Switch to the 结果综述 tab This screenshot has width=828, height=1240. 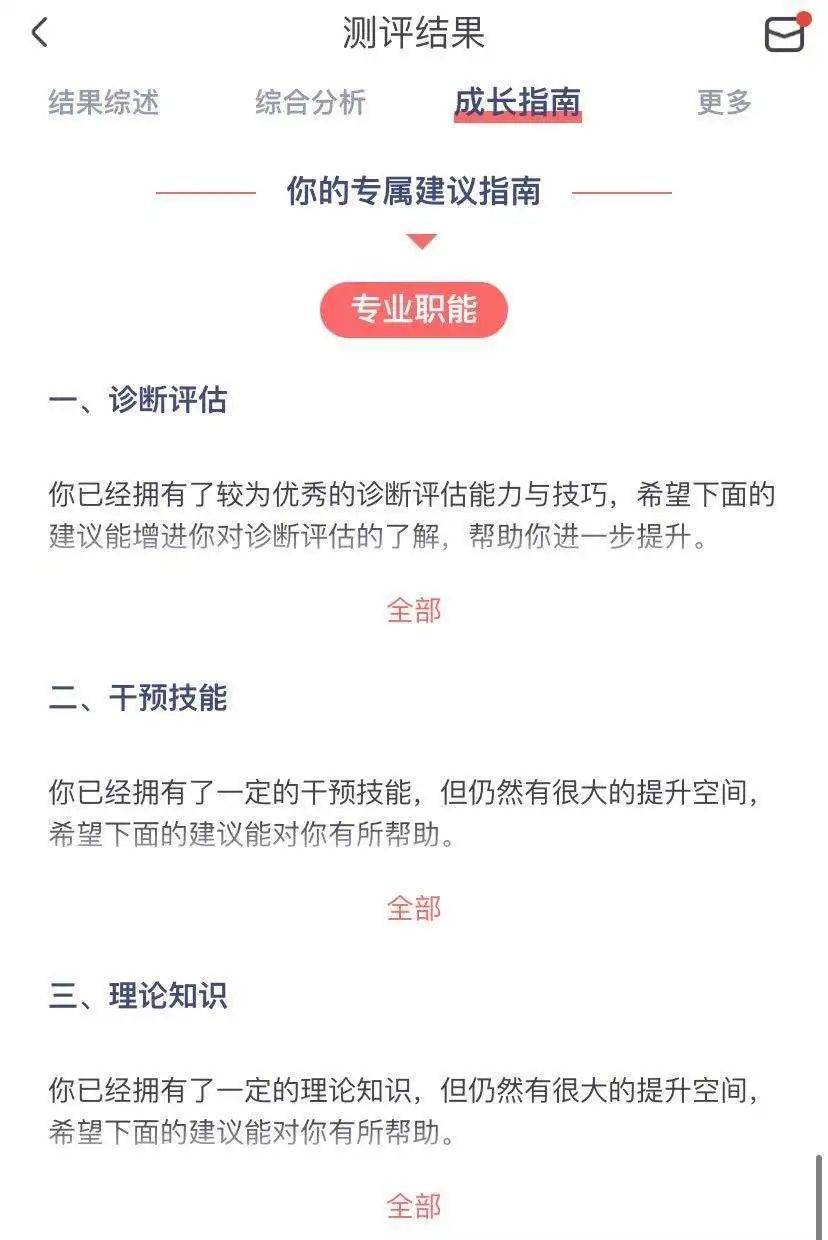pos(104,102)
